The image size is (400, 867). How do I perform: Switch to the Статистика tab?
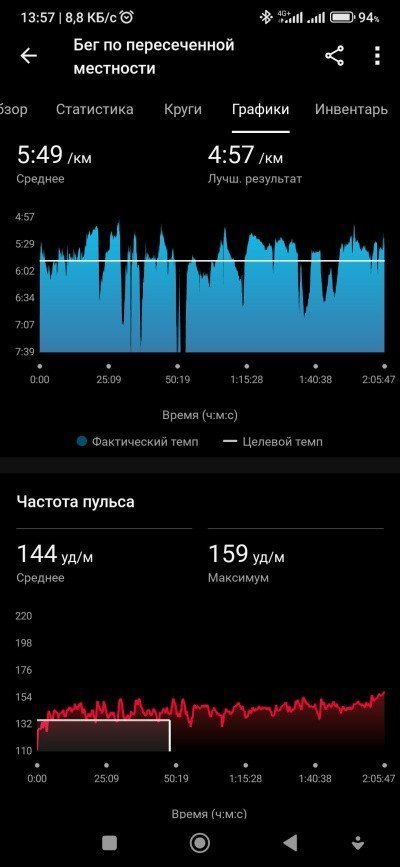click(95, 109)
